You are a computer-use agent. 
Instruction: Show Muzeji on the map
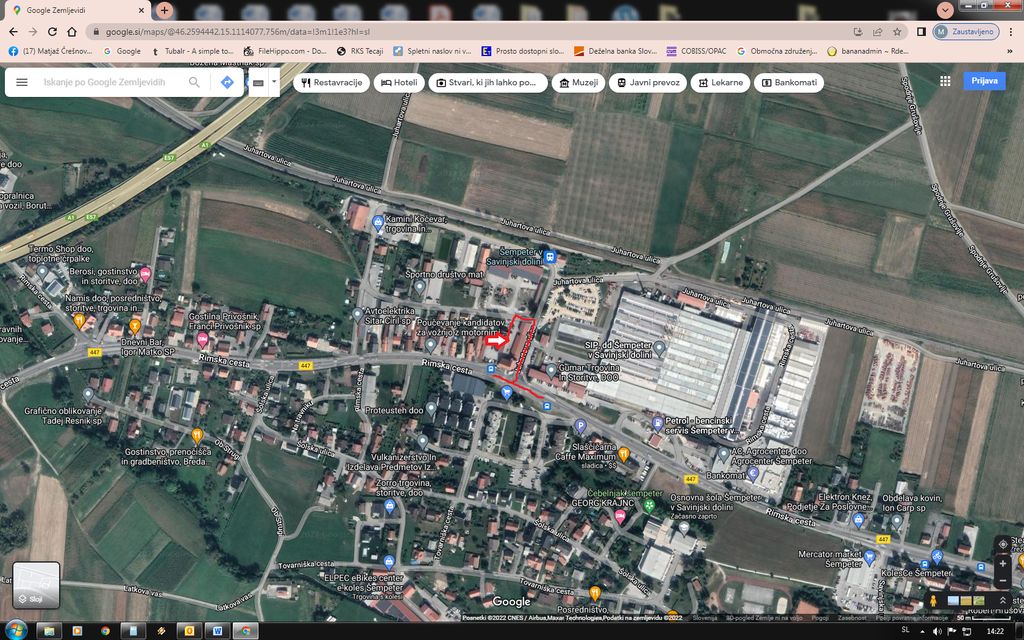point(578,82)
